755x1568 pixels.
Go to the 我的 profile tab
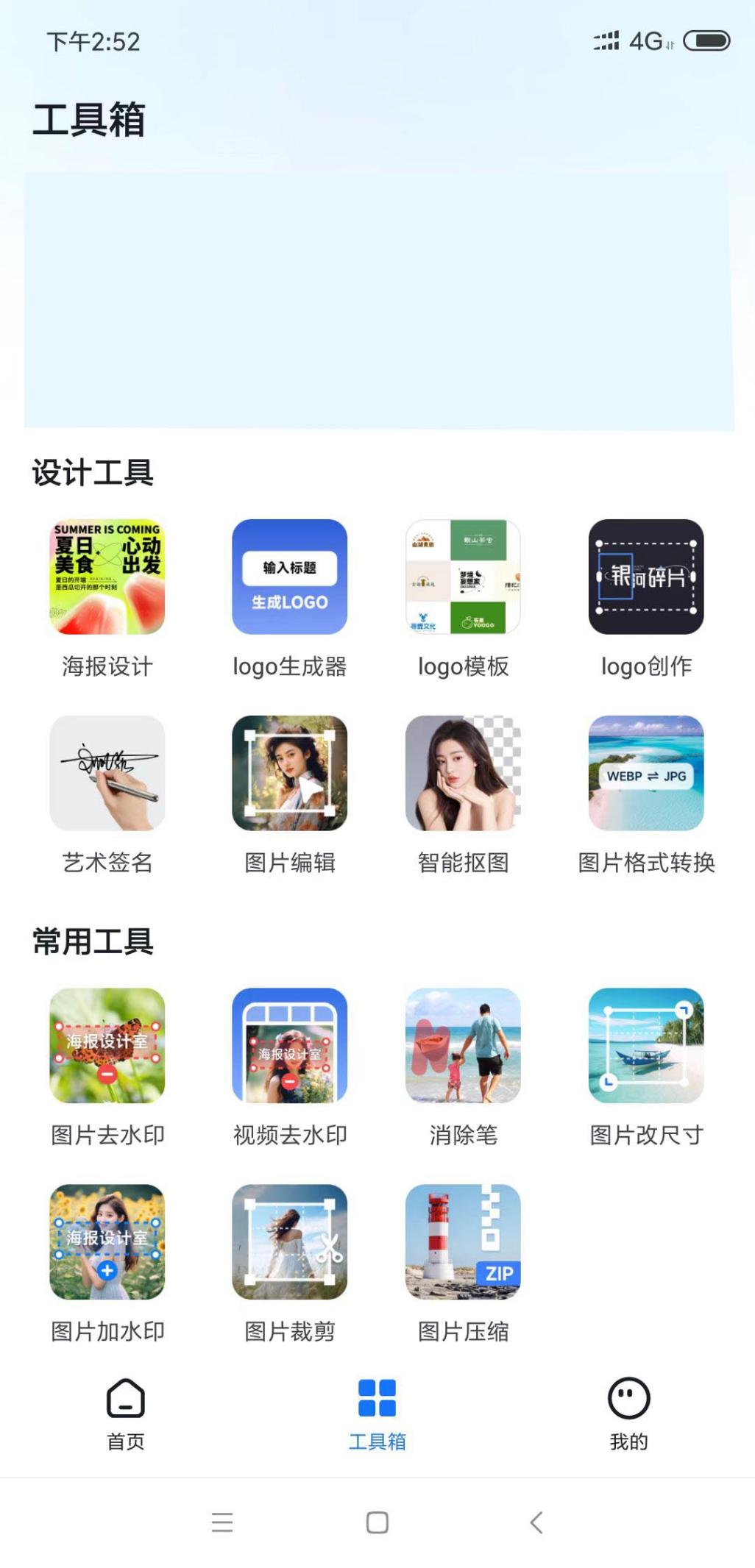point(628,1414)
